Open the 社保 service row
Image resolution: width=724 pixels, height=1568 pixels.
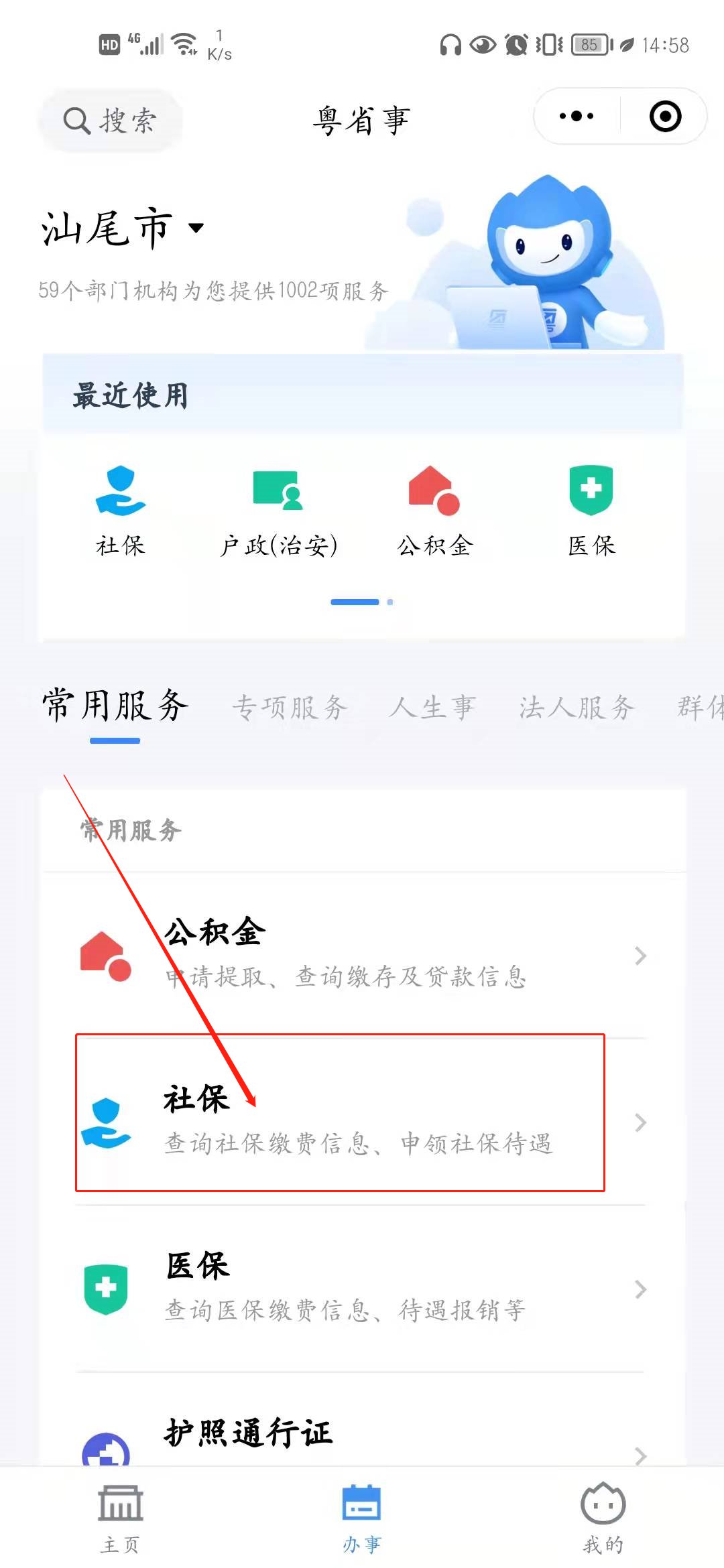[x=362, y=1120]
